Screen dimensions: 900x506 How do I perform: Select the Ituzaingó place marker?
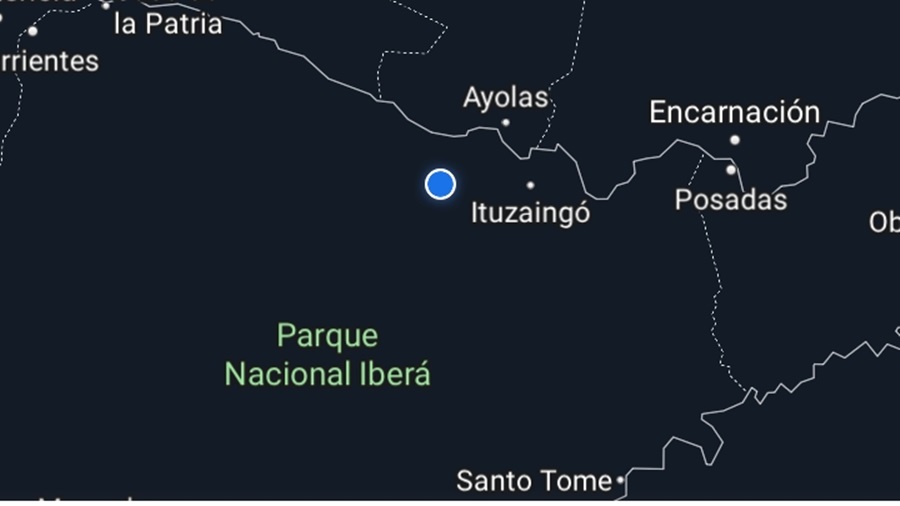pos(530,185)
